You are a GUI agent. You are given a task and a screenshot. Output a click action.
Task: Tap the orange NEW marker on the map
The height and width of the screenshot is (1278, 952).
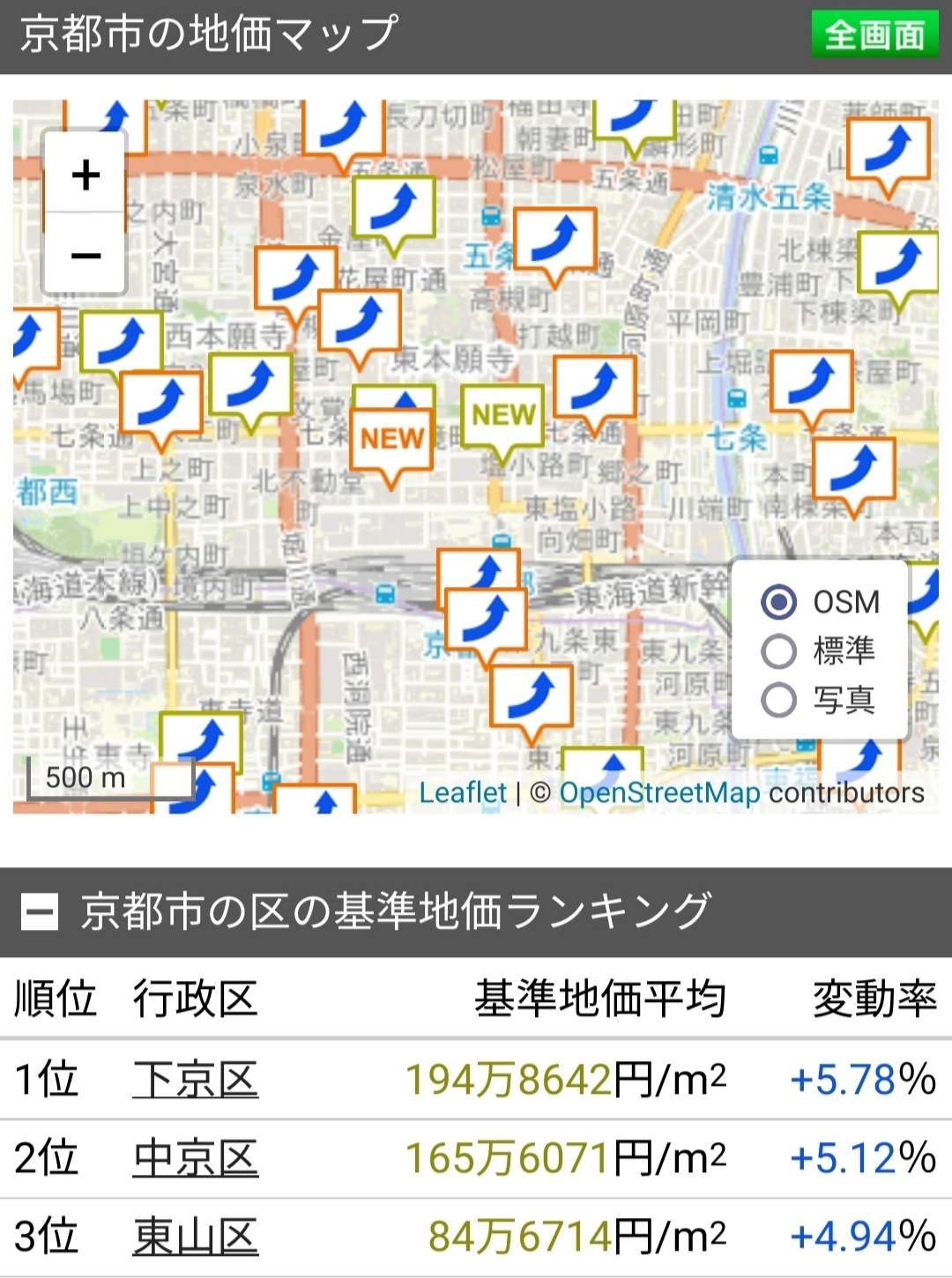click(x=391, y=439)
